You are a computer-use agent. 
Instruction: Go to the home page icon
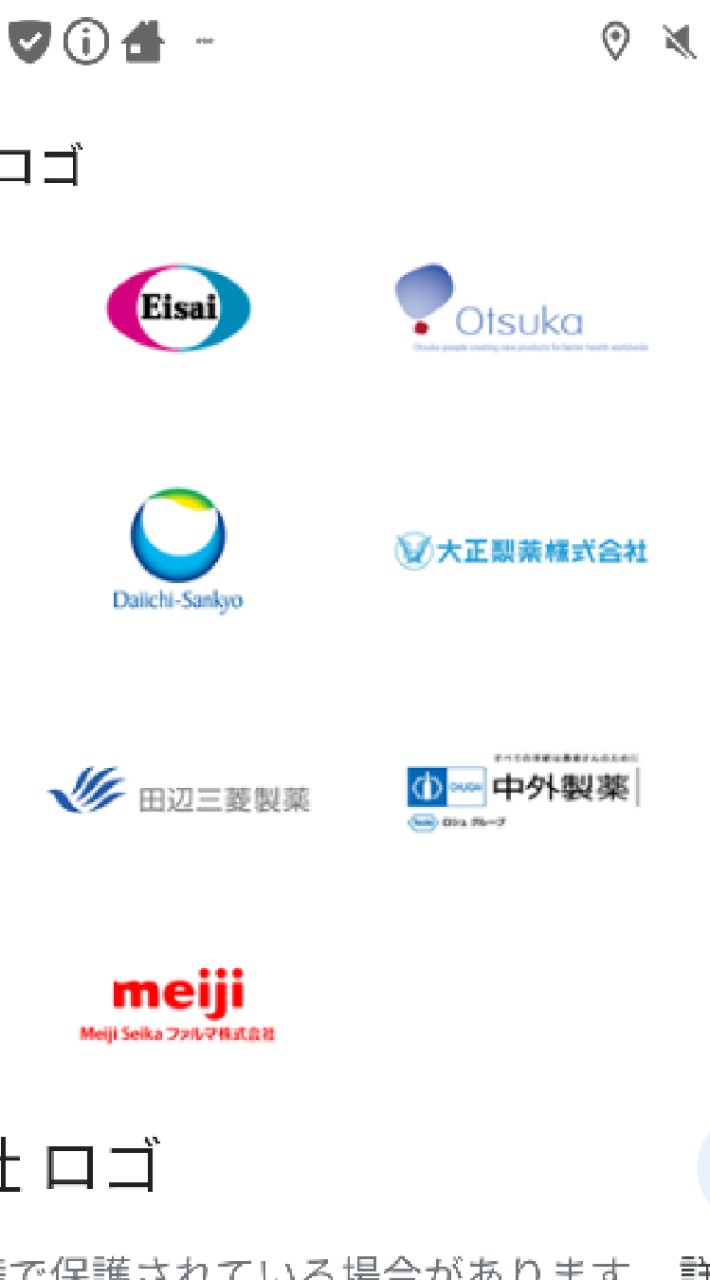click(143, 41)
